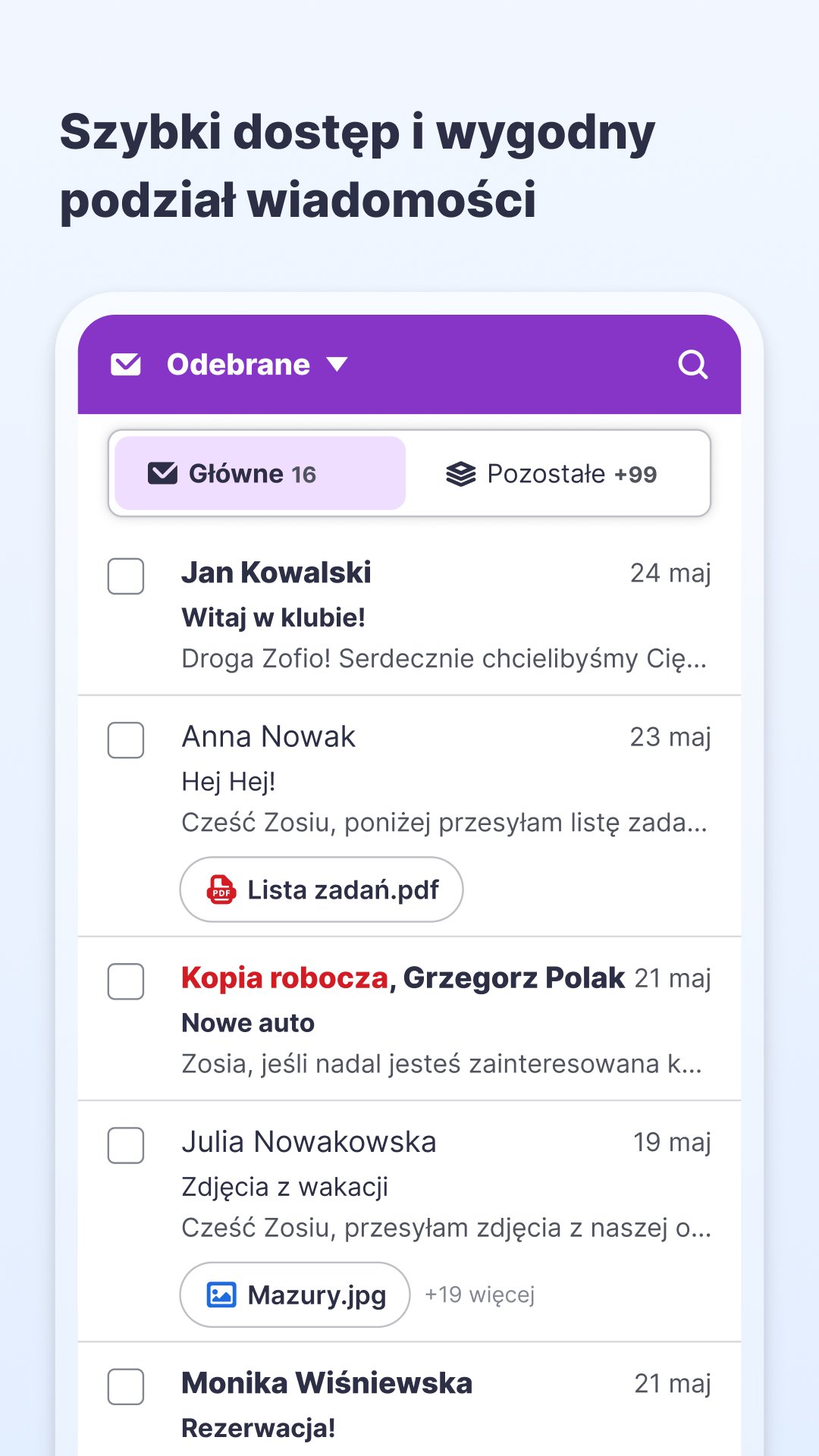This screenshot has width=819, height=1456.
Task: Open the Odebrane folder dropdown
Action: tap(236, 364)
